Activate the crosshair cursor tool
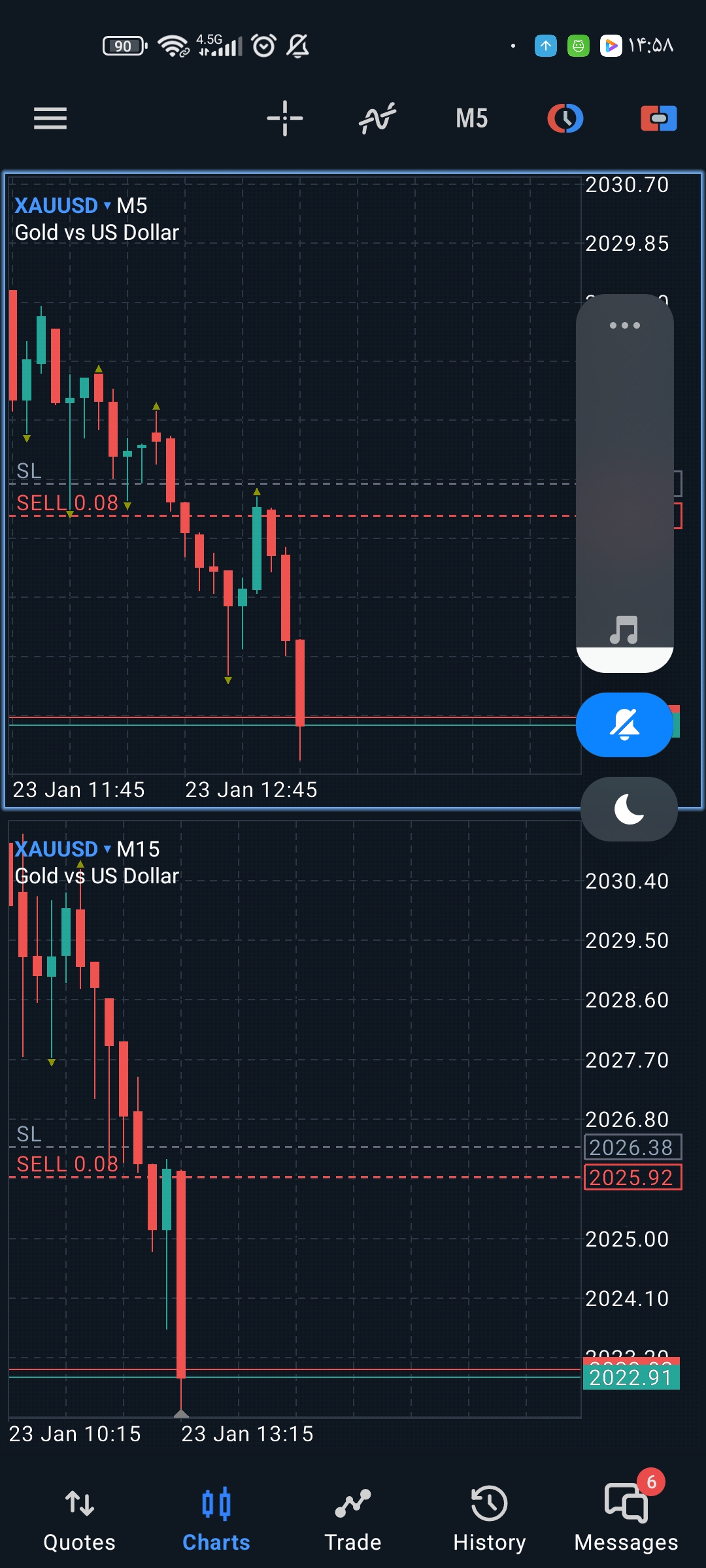Viewport: 706px width, 1568px height. pyautogui.click(x=285, y=118)
